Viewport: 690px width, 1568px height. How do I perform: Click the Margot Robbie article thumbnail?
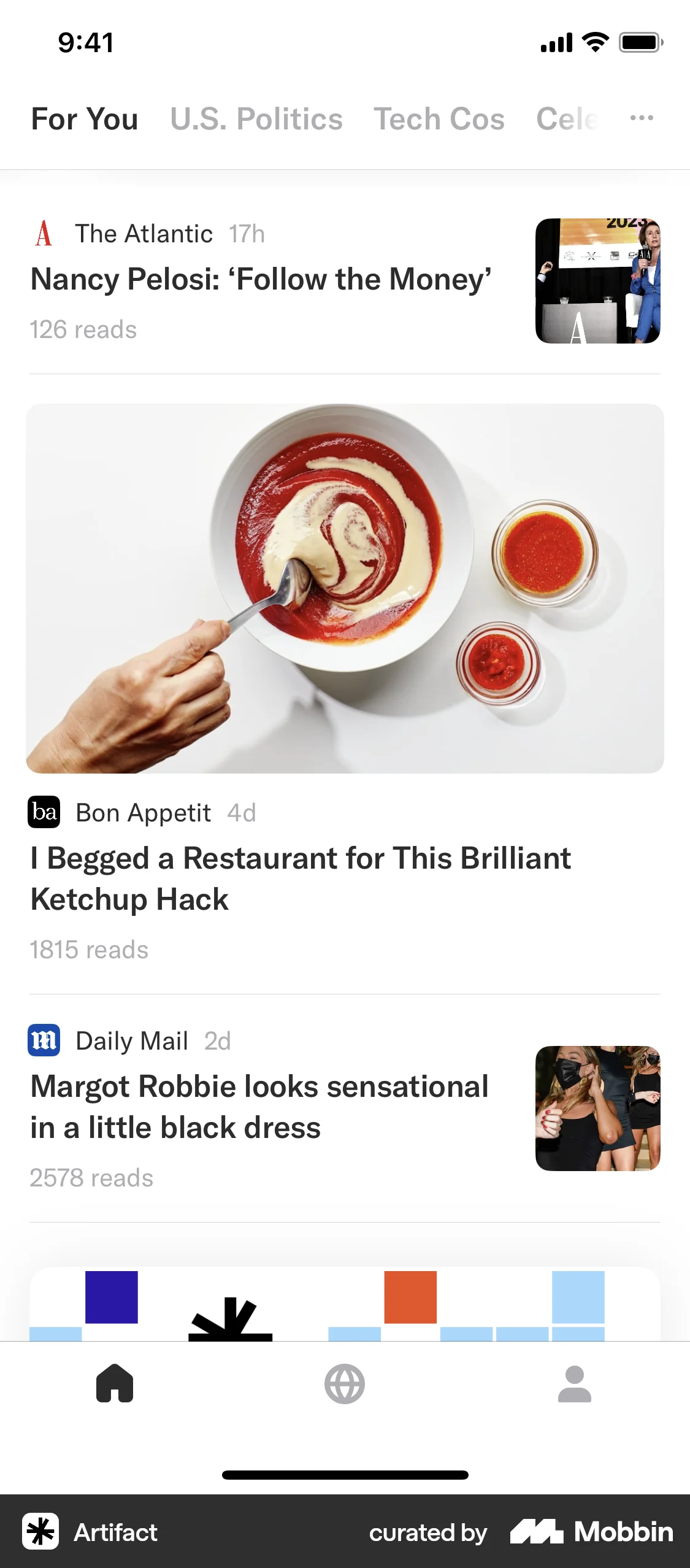[x=597, y=1108]
